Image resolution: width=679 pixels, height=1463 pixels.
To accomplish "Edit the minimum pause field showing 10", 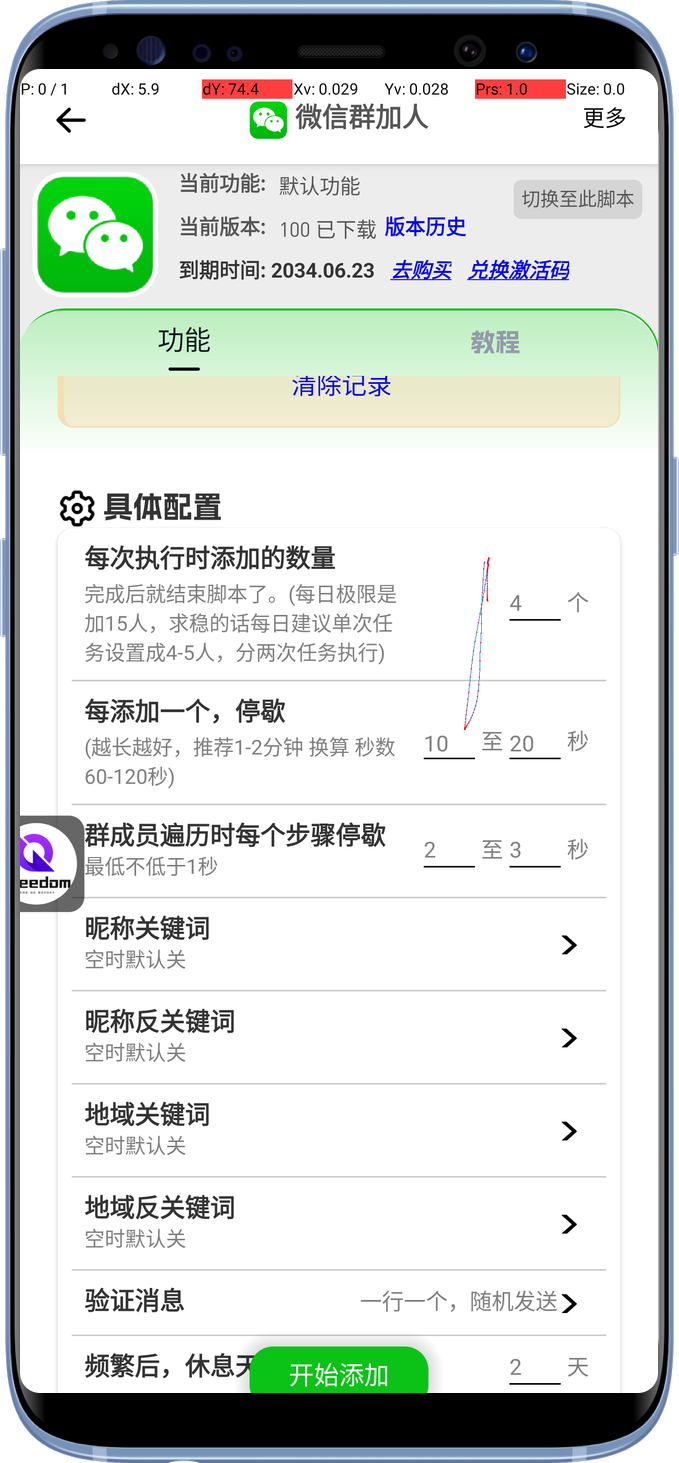I will (448, 743).
